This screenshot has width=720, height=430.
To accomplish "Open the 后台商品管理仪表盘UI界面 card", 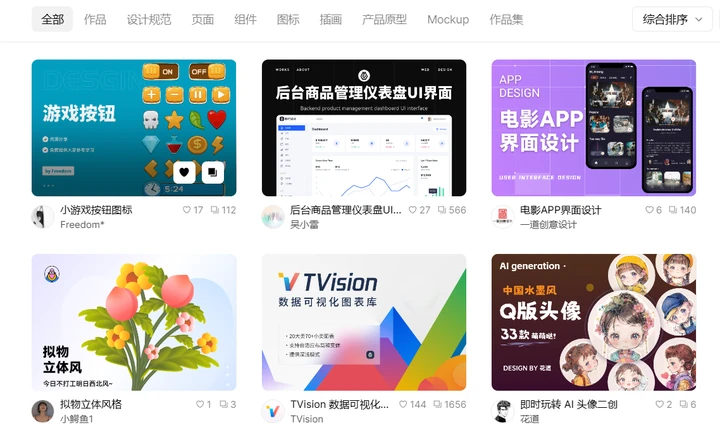I will (x=364, y=128).
